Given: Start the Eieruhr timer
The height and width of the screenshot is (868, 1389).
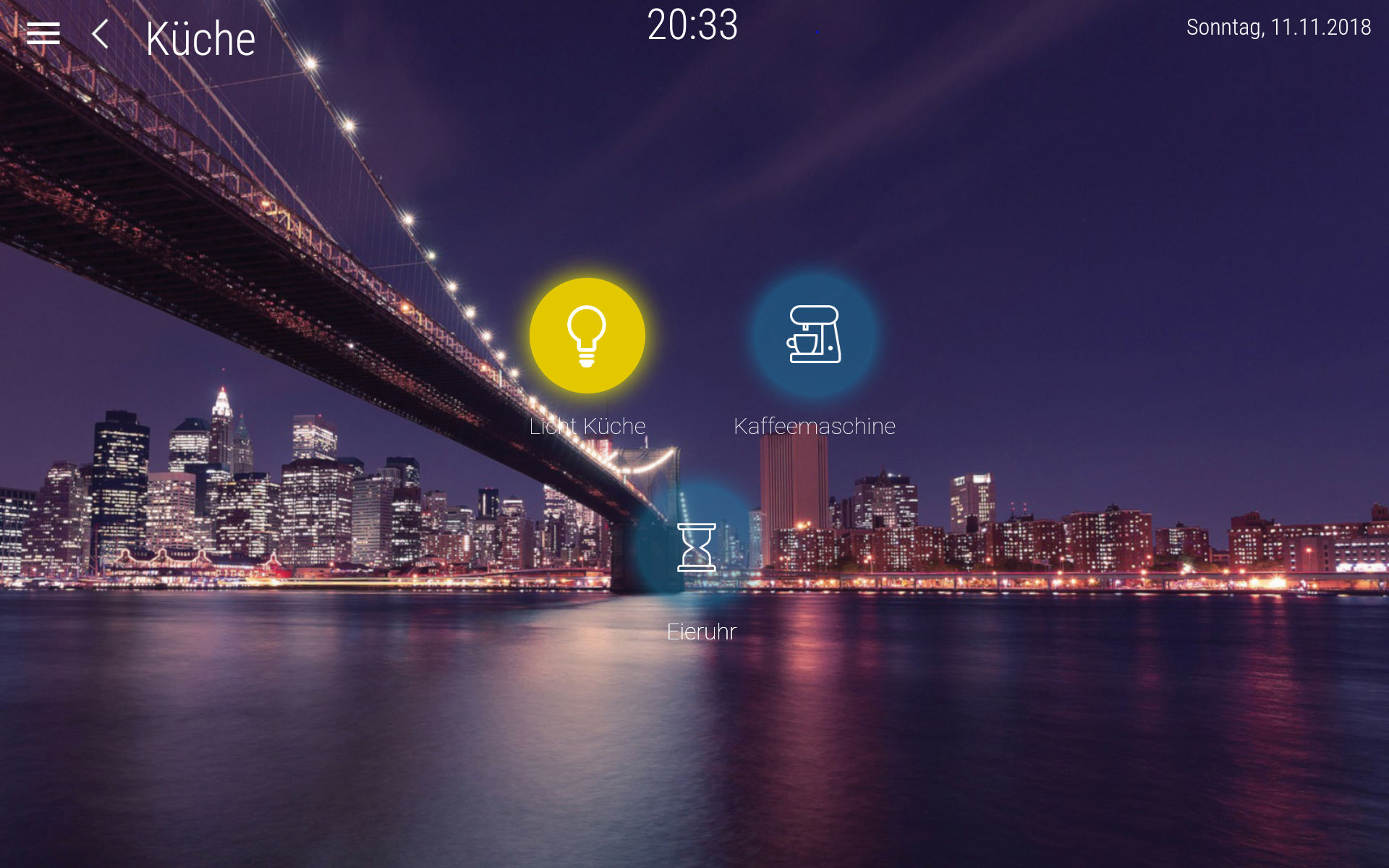Looking at the screenshot, I should point(696,548).
